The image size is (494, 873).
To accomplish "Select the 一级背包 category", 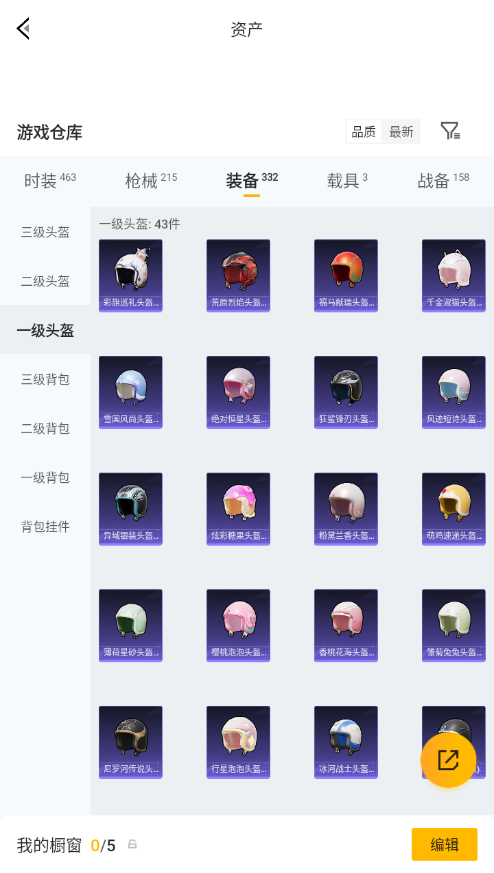I will [45, 477].
